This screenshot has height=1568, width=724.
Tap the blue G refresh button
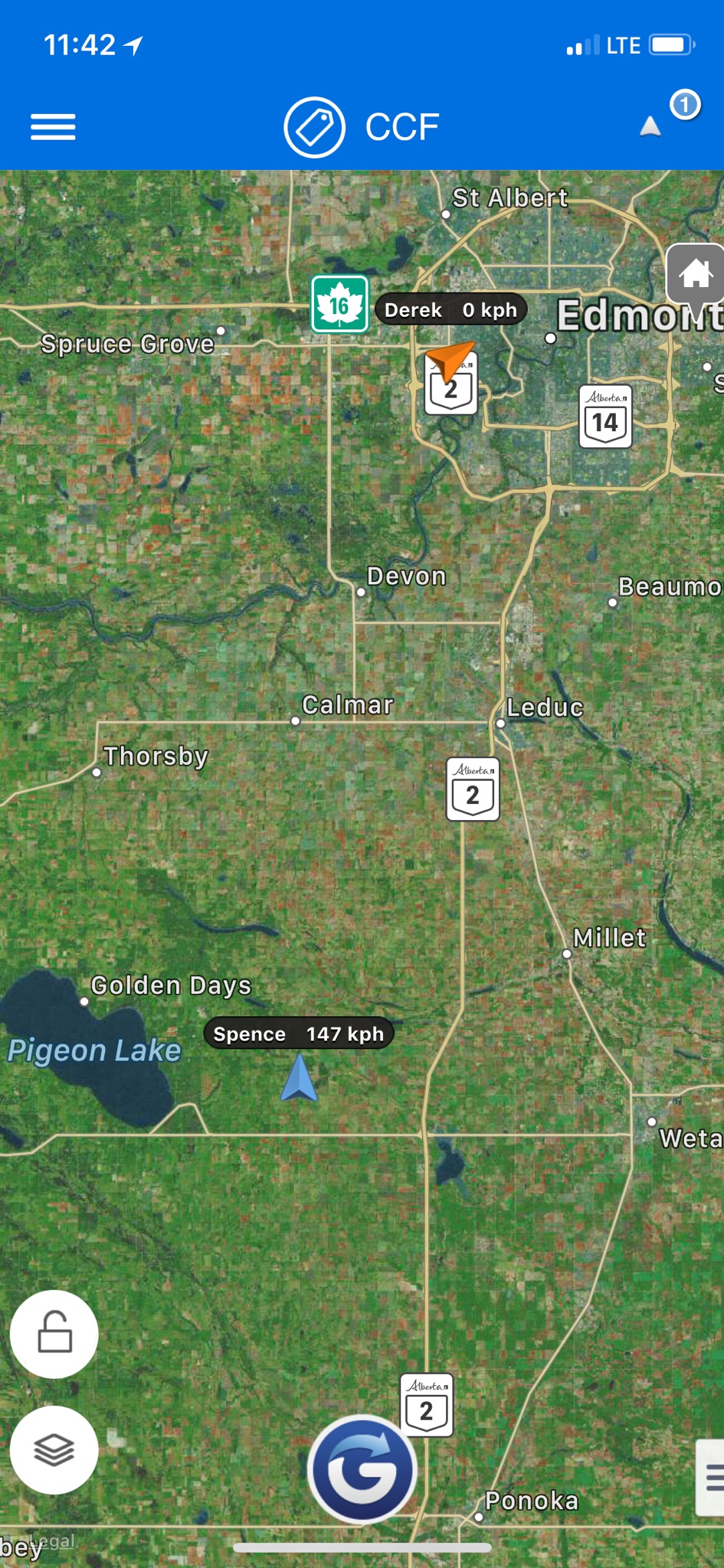[x=362, y=1469]
